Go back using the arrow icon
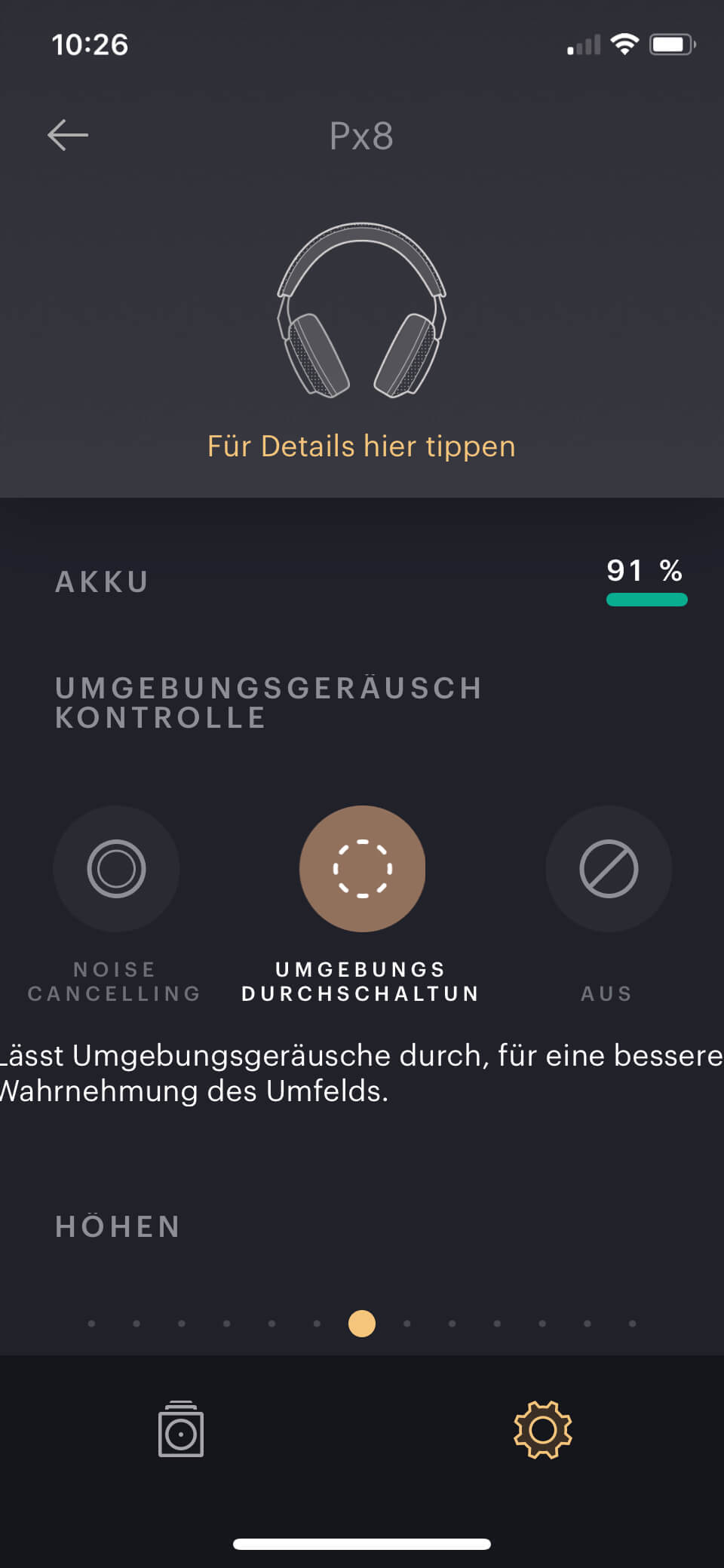 click(x=68, y=136)
